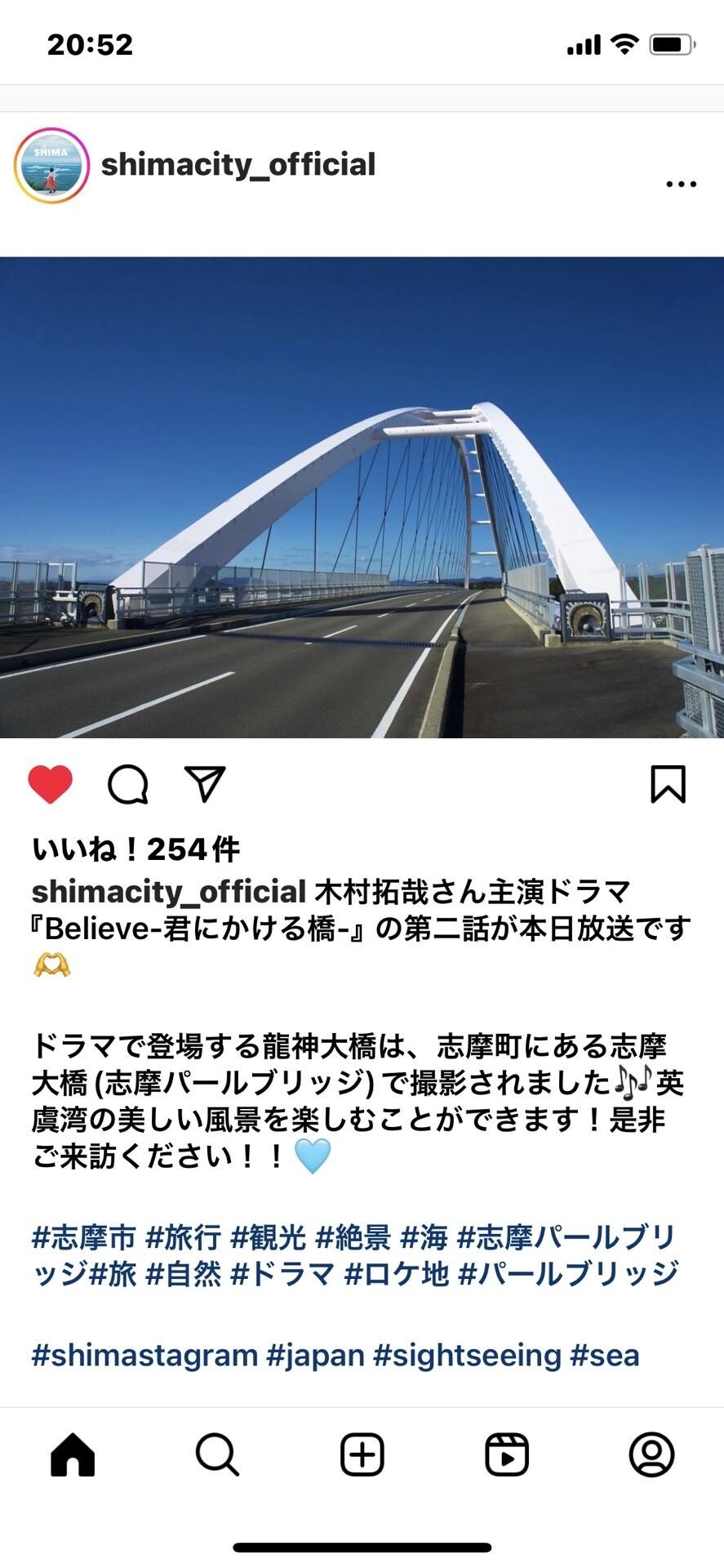The width and height of the screenshot is (724, 1568).
Task: Open comments with the speech bubble icon
Action: click(x=127, y=784)
